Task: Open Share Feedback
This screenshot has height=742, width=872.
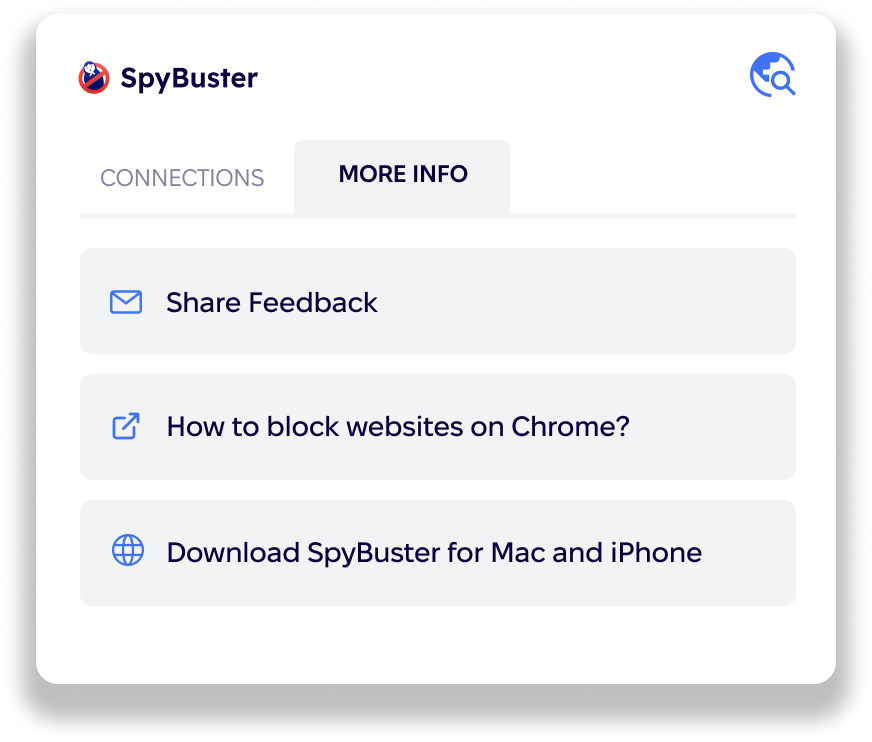Action: tap(437, 302)
